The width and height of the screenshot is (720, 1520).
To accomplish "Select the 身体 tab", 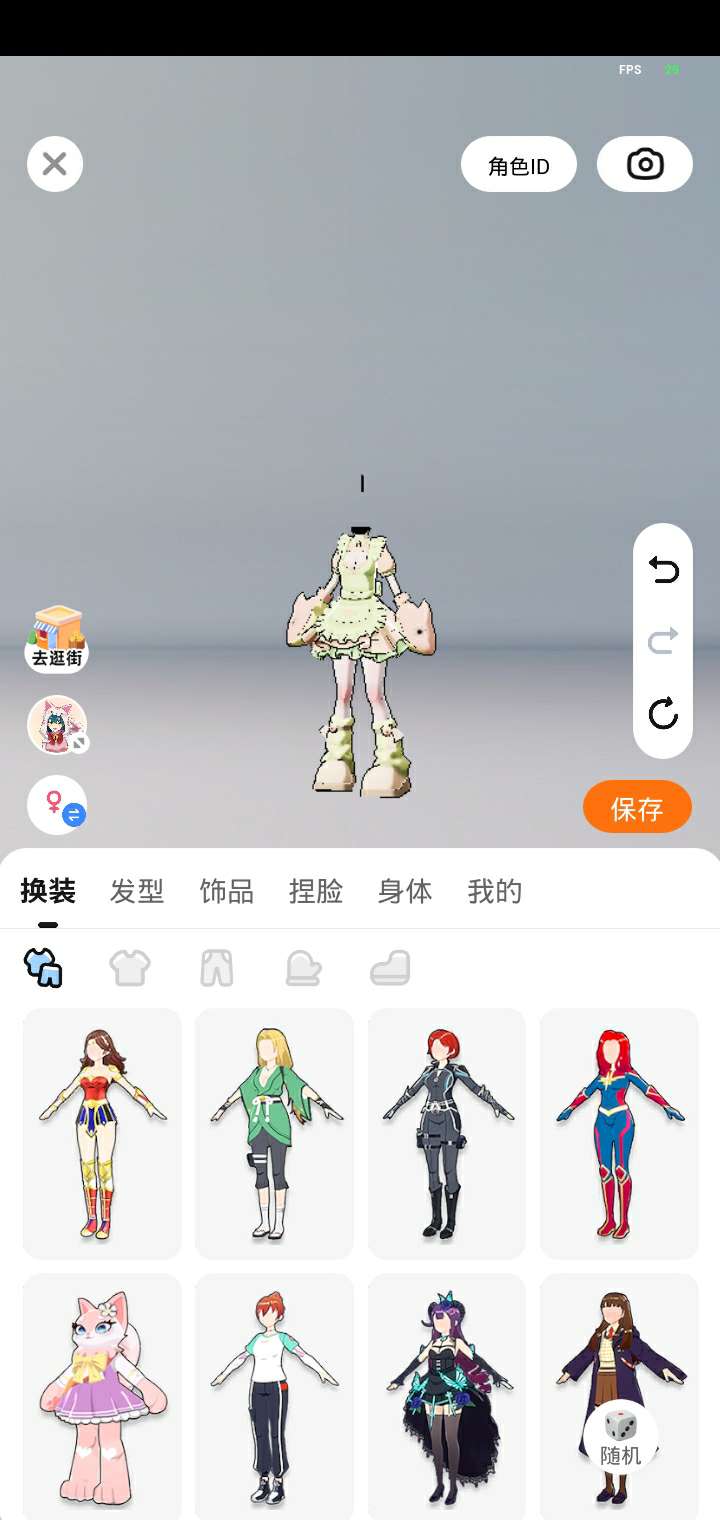I will pos(405,891).
